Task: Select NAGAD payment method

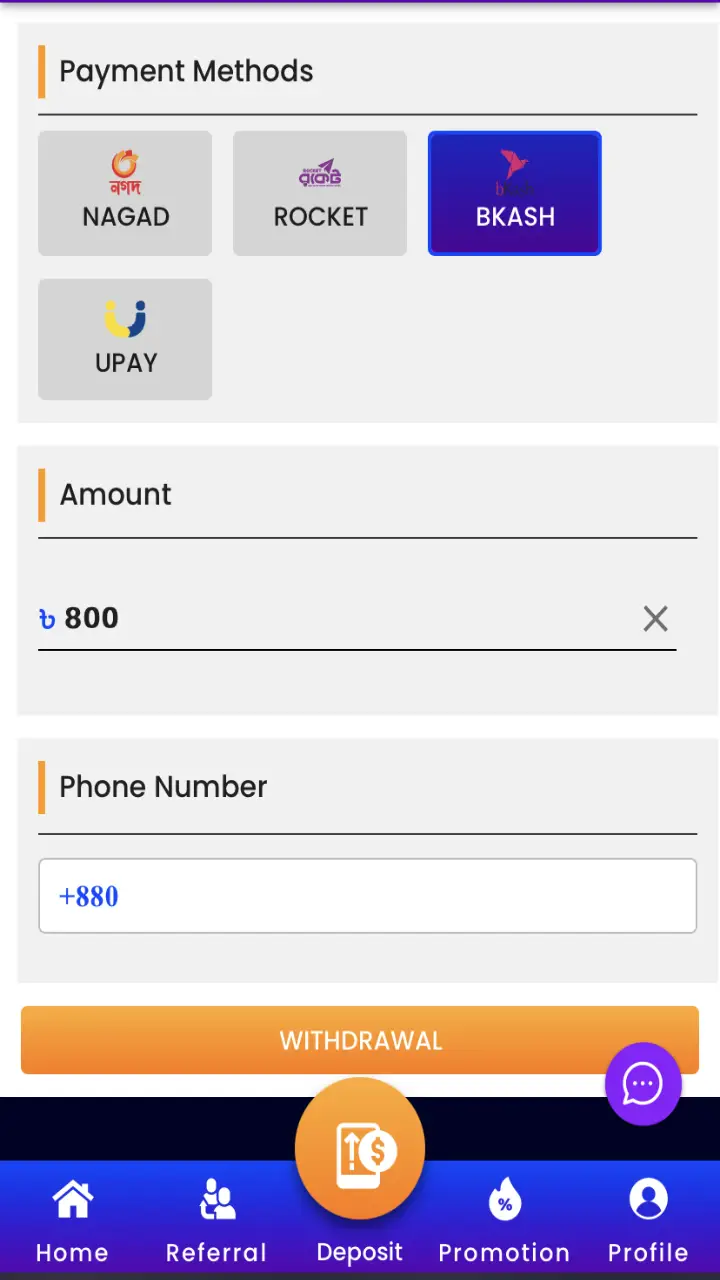Action: tap(125, 193)
